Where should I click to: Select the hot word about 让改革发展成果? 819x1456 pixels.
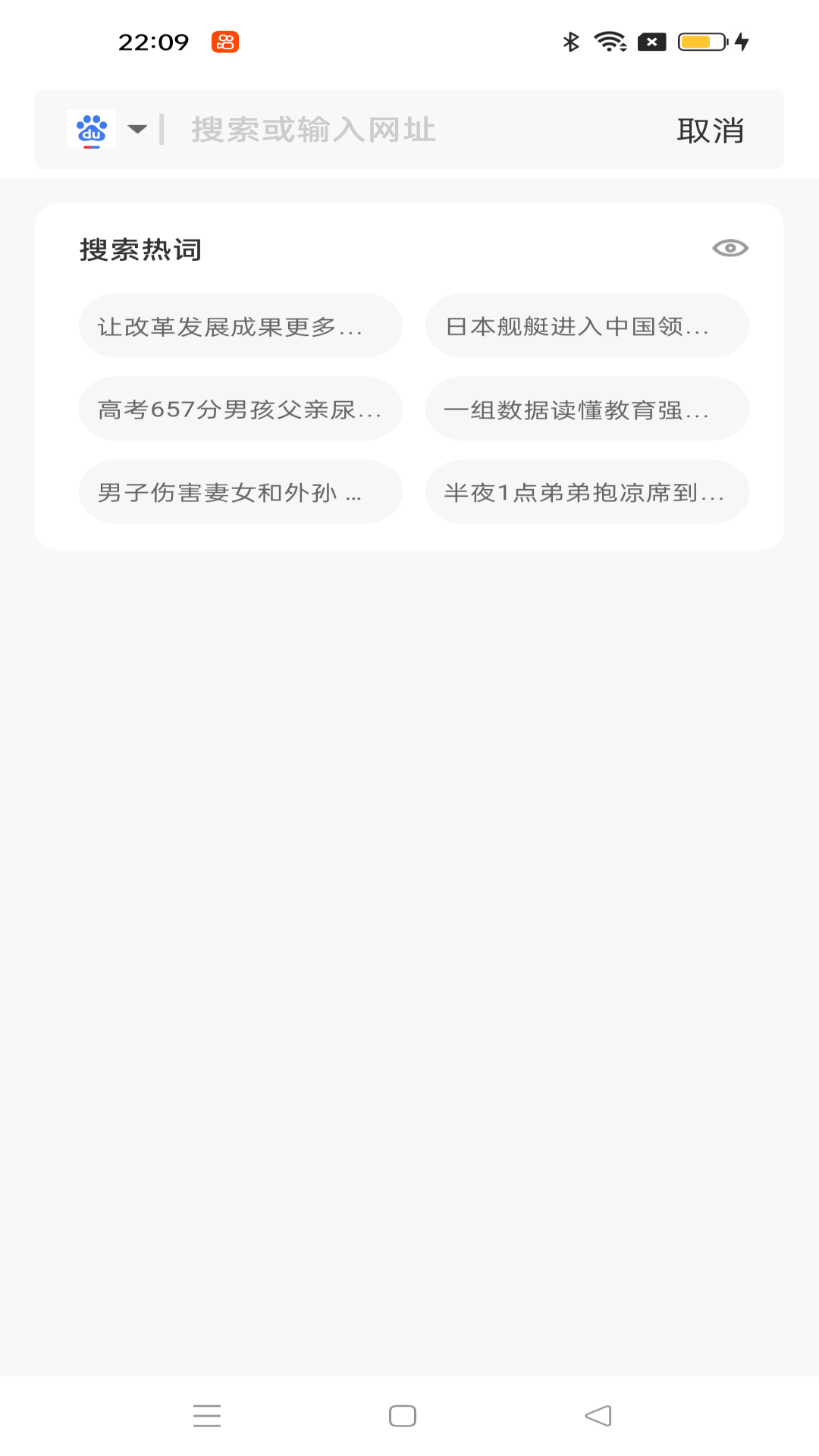[240, 325]
